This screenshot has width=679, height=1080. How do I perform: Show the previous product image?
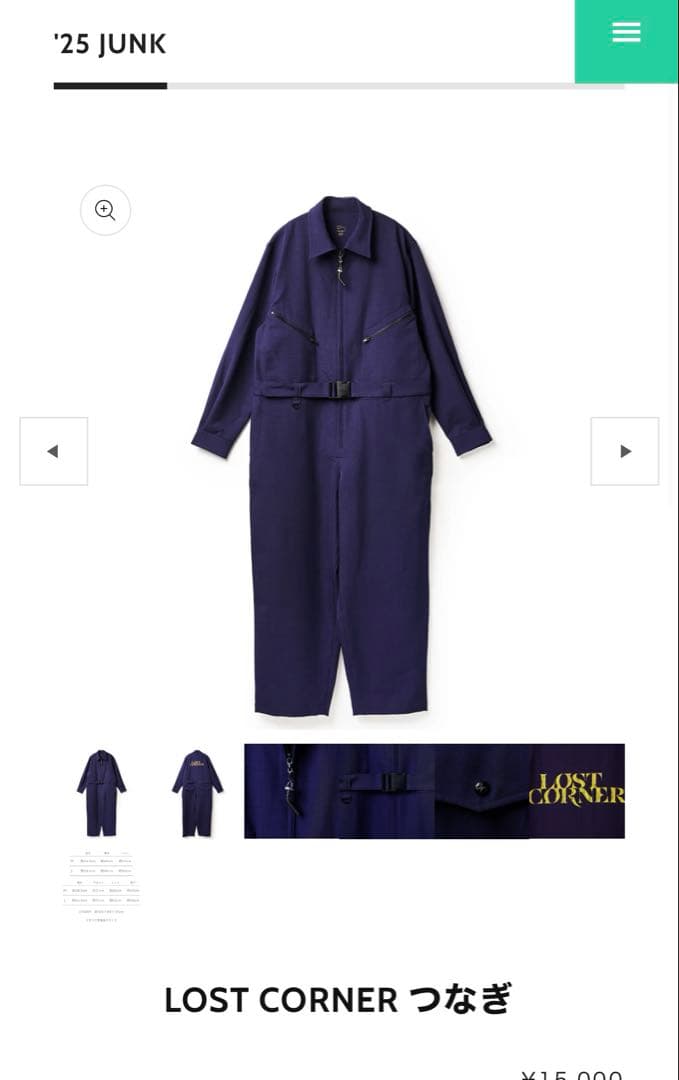click(53, 451)
